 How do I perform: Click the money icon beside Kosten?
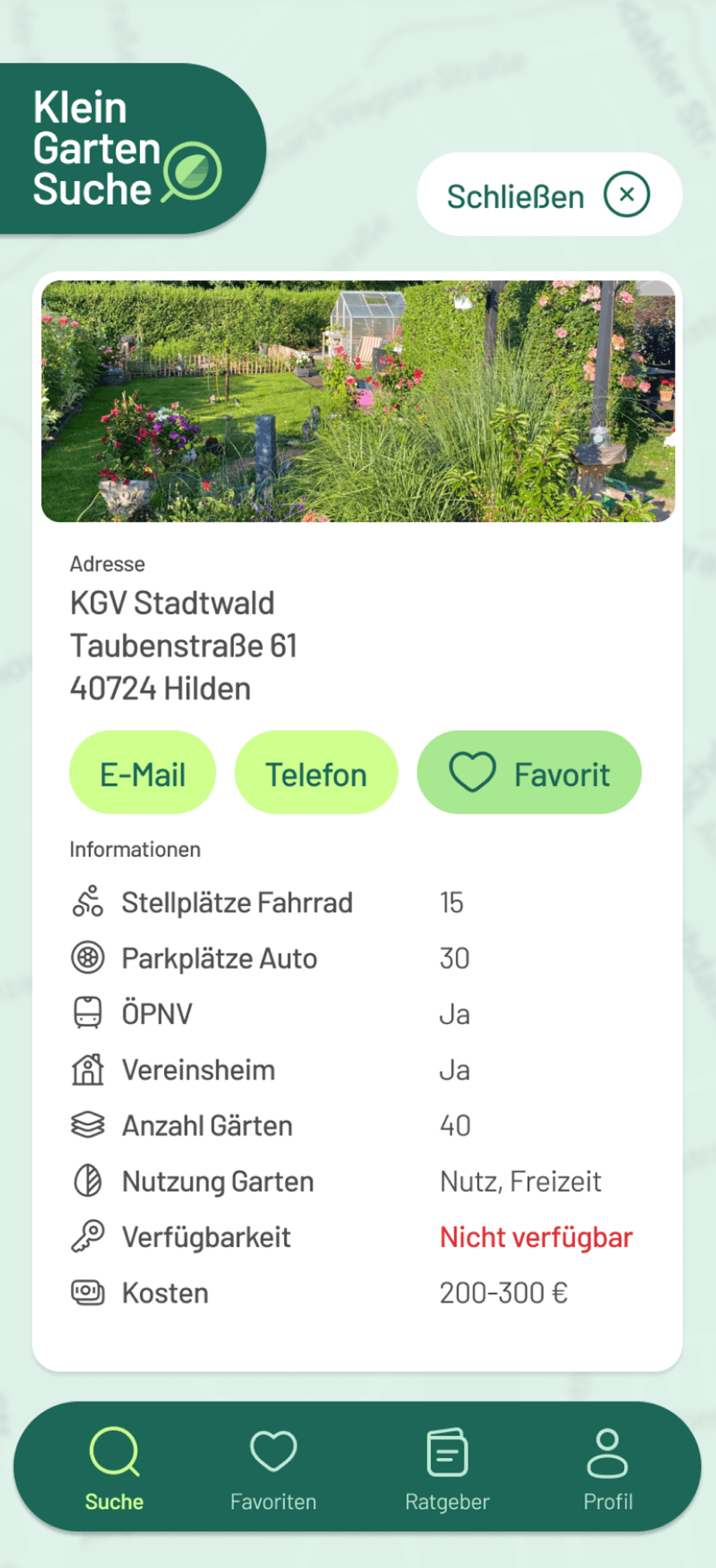[x=87, y=1291]
